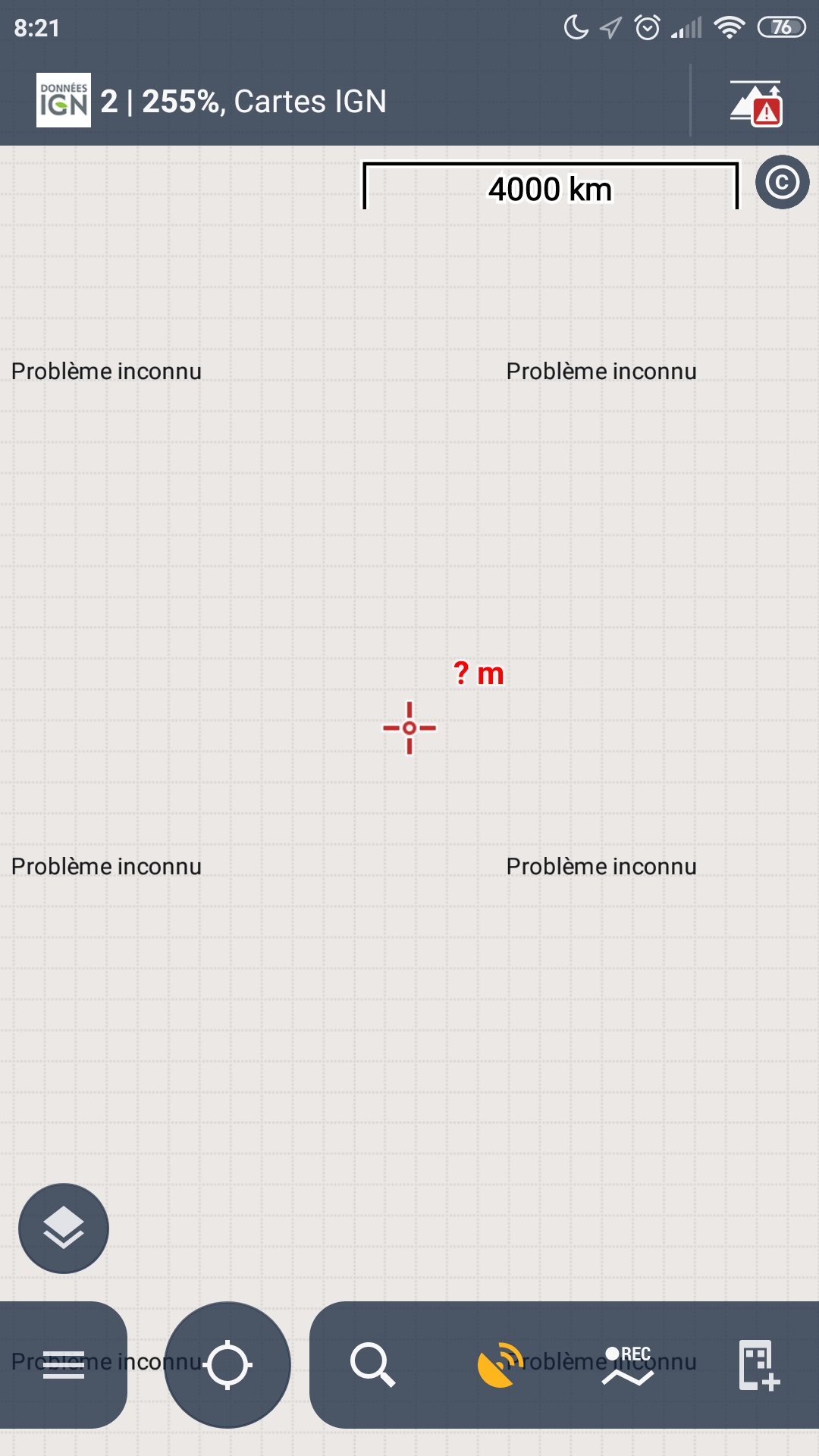
Task: Open the map warning icon in top bar
Action: 756,103
